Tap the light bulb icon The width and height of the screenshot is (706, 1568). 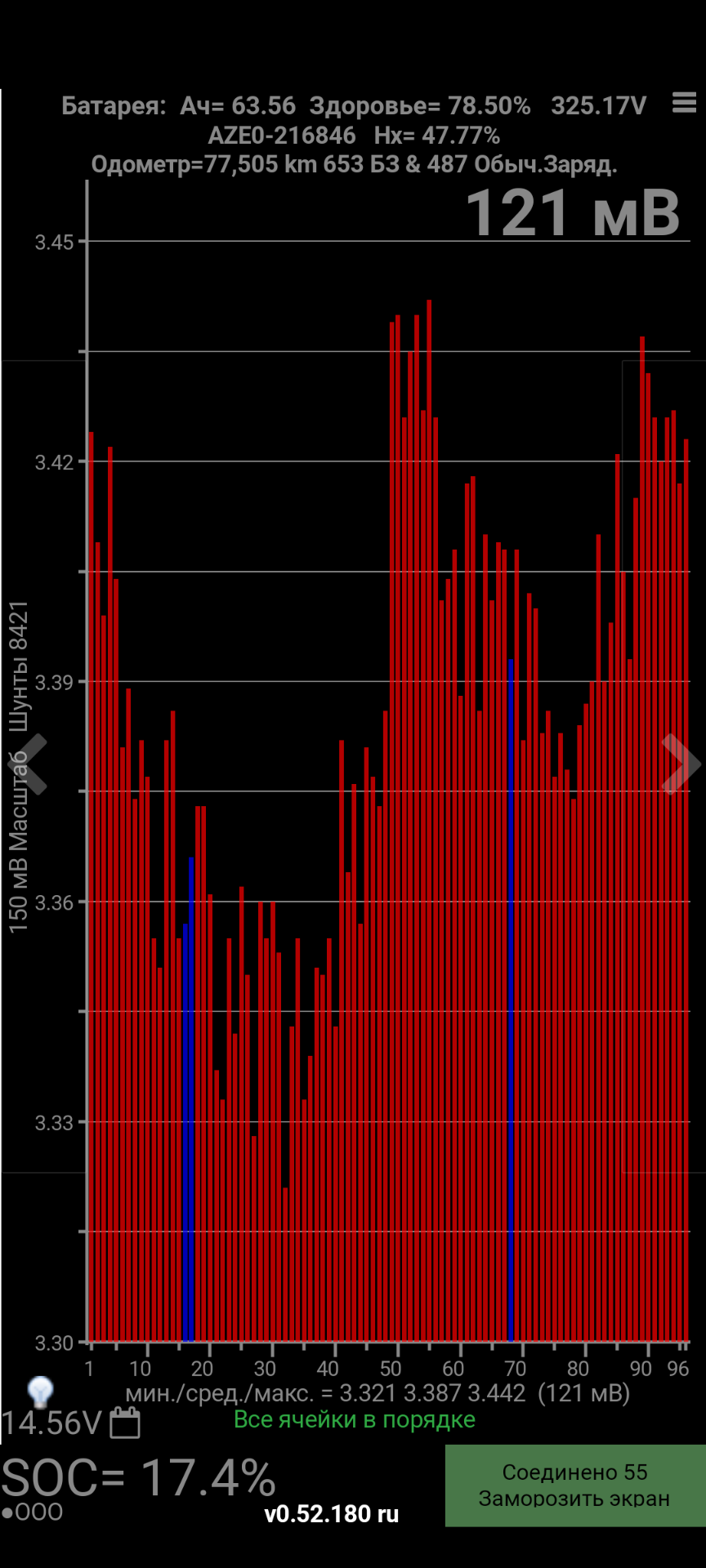[40, 1391]
